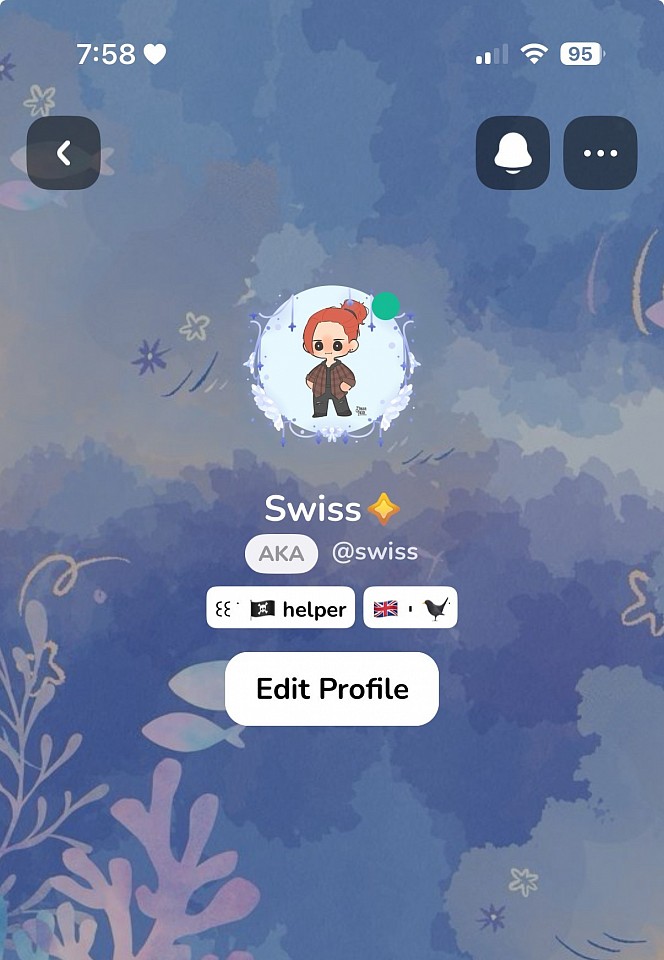Open the notifications bell
The image size is (664, 960).
[x=512, y=153]
